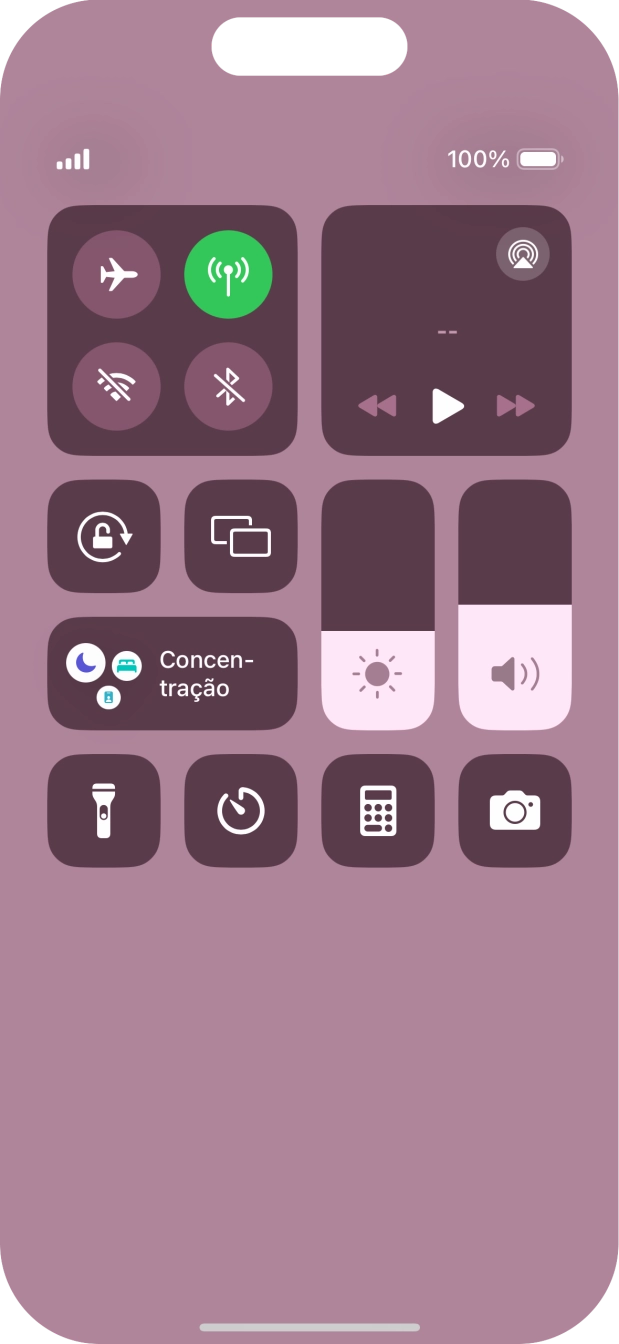
Task: Turn on Wi-Fi
Action: click(117, 387)
